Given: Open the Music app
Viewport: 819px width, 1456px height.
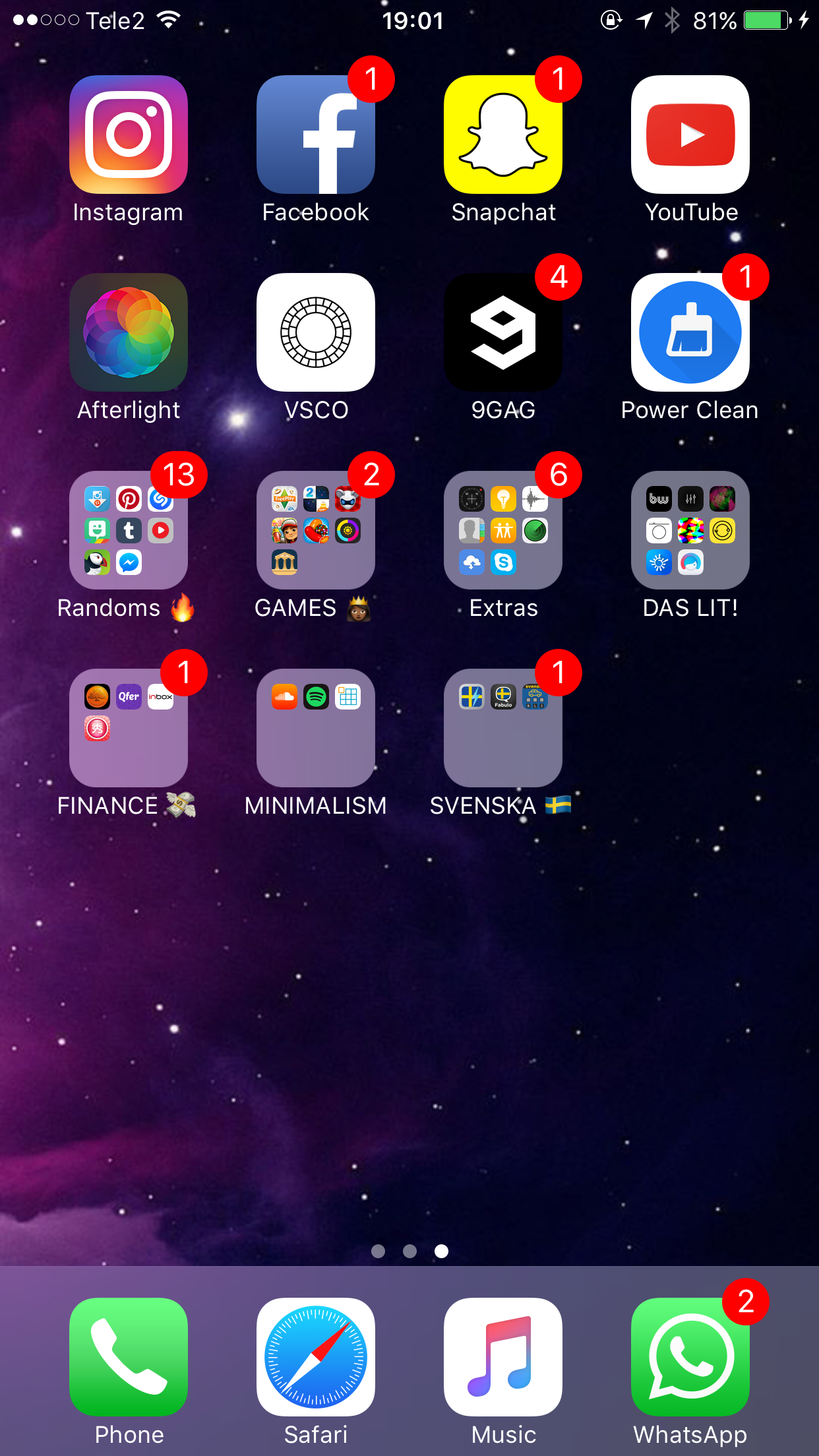Looking at the screenshot, I should (x=503, y=1357).
